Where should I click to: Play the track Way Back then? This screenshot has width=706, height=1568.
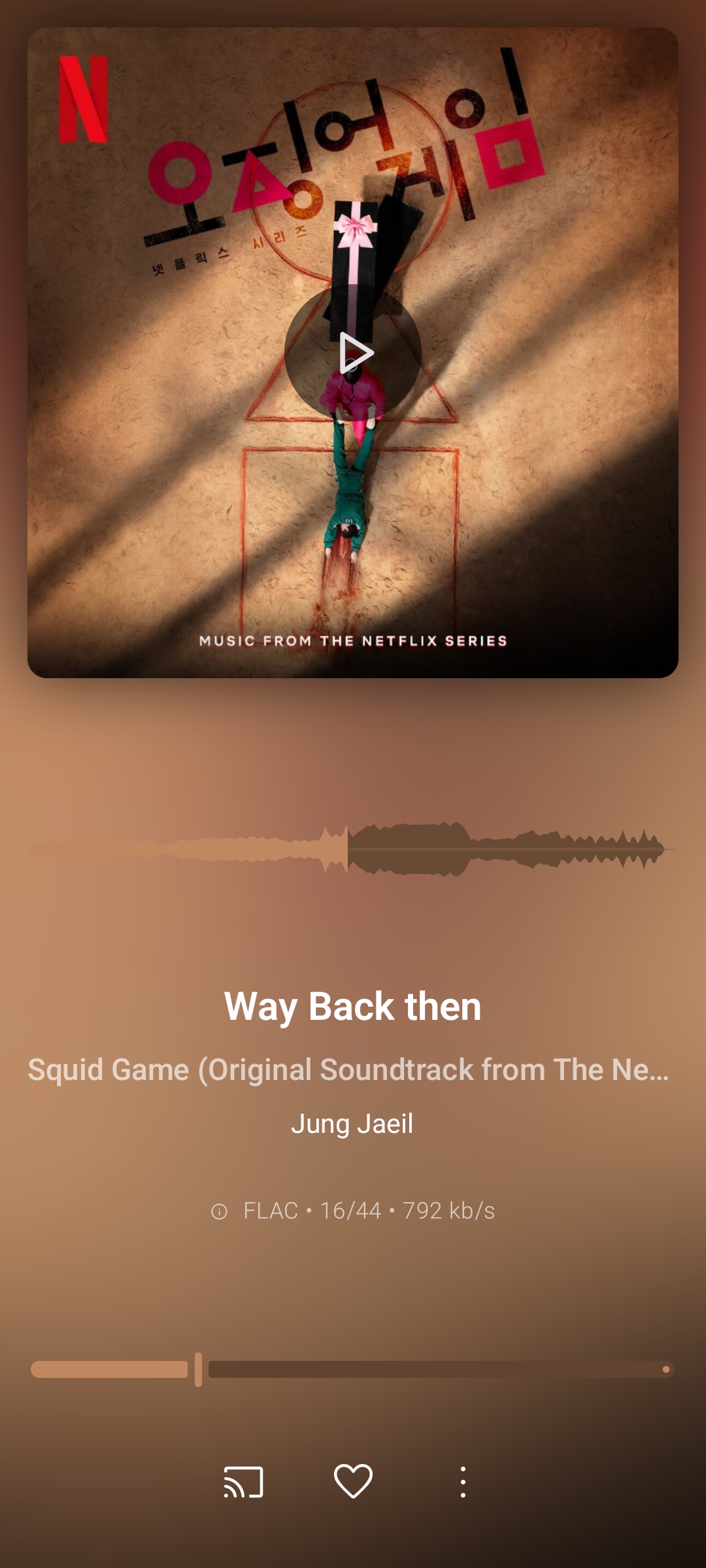pyautogui.click(x=353, y=353)
